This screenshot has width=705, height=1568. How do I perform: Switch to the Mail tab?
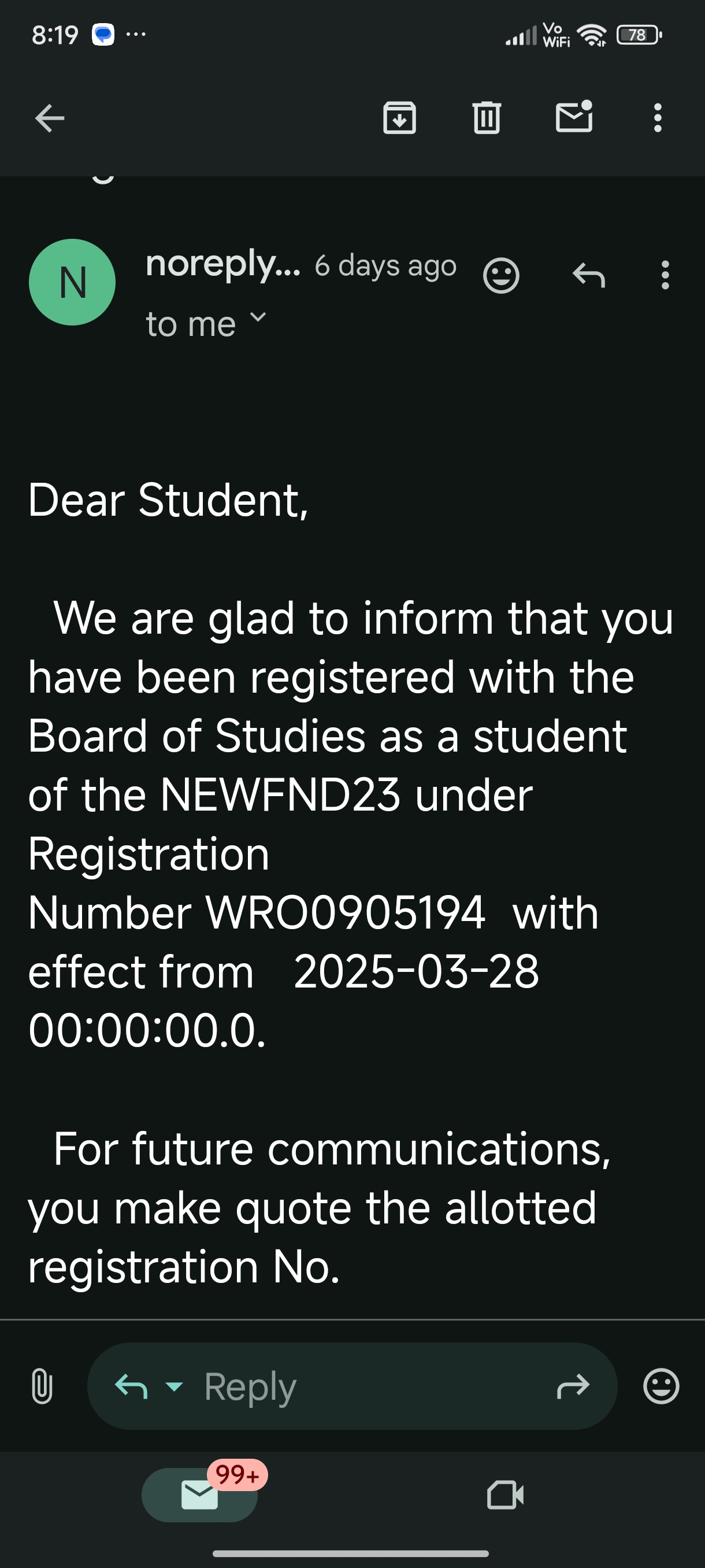tap(199, 1495)
